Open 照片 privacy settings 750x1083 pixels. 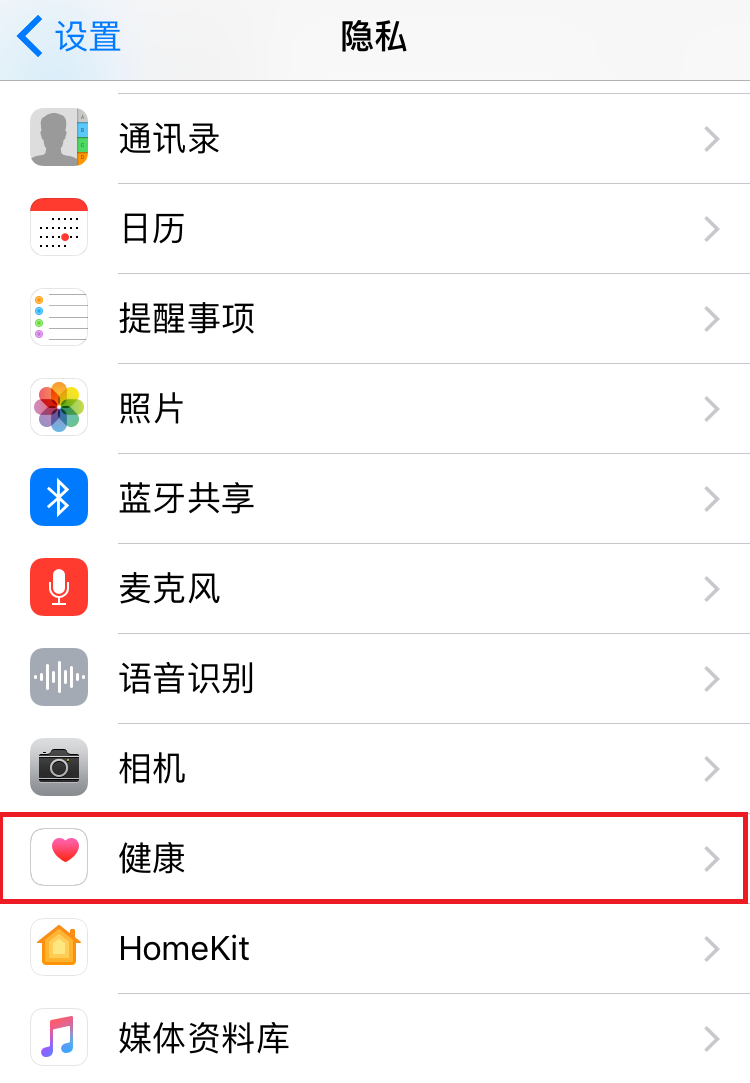click(x=375, y=409)
